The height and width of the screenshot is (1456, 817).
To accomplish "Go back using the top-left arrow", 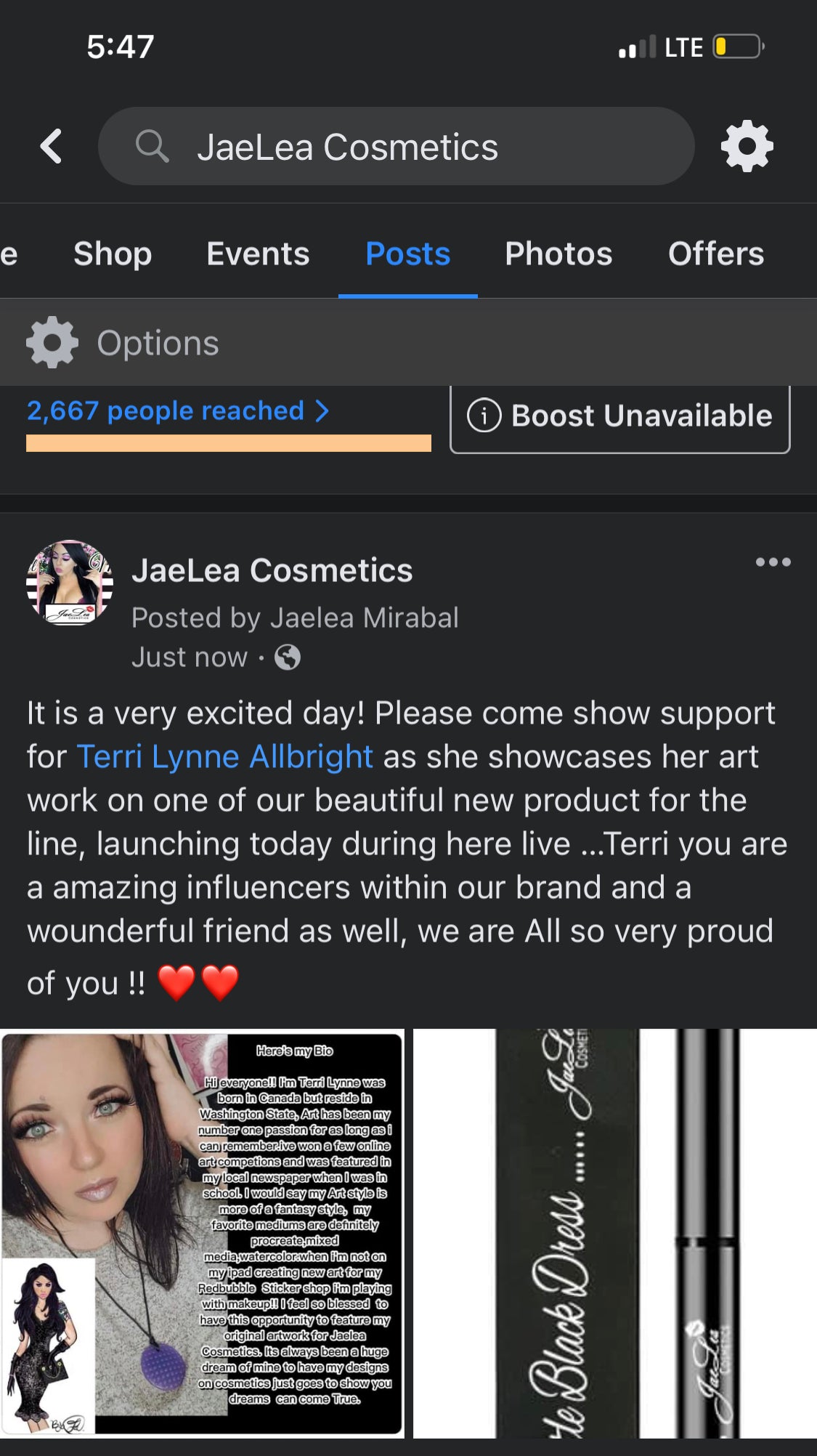I will click(51, 147).
